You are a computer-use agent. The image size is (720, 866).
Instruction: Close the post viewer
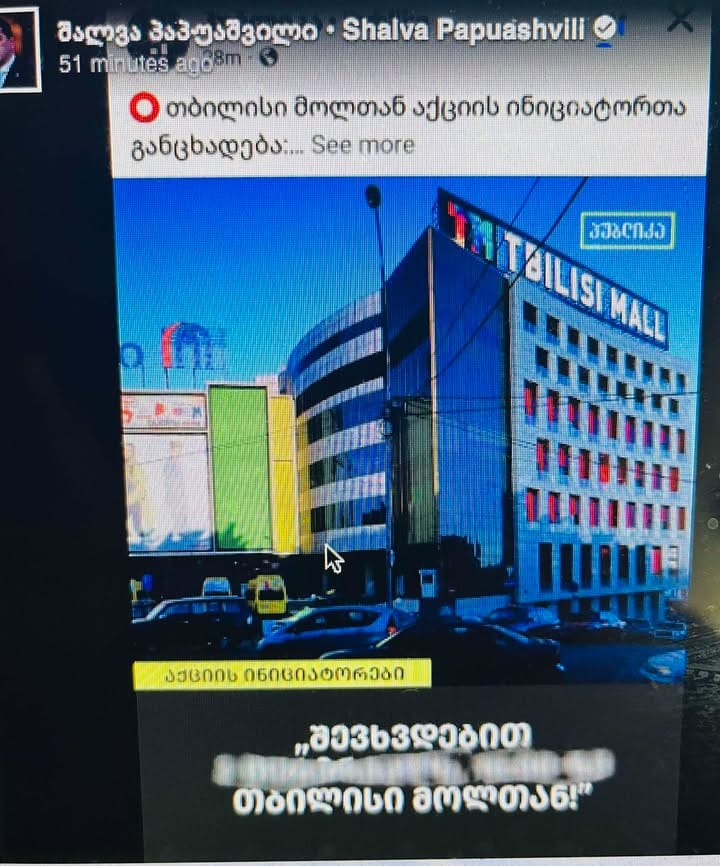coord(680,19)
